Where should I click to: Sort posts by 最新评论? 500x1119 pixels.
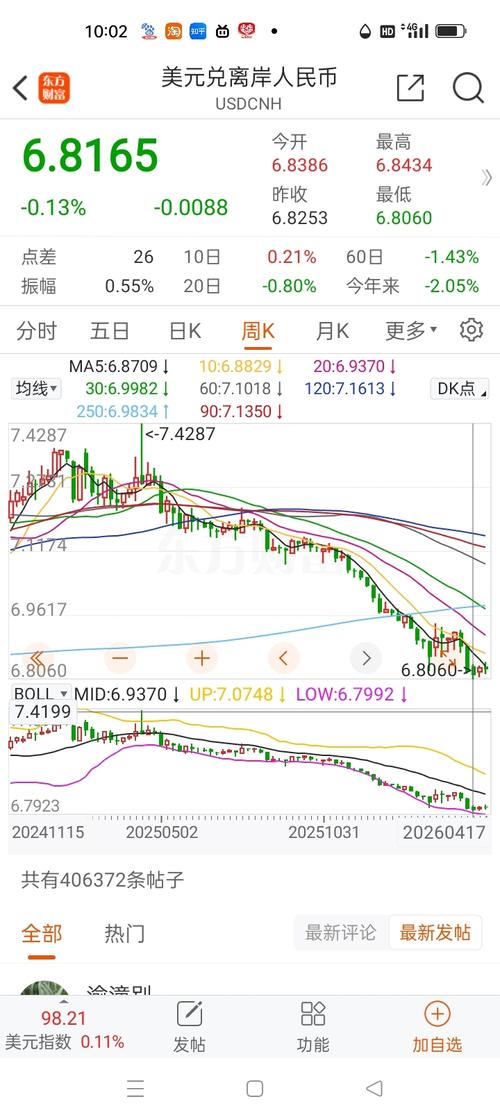[x=341, y=932]
